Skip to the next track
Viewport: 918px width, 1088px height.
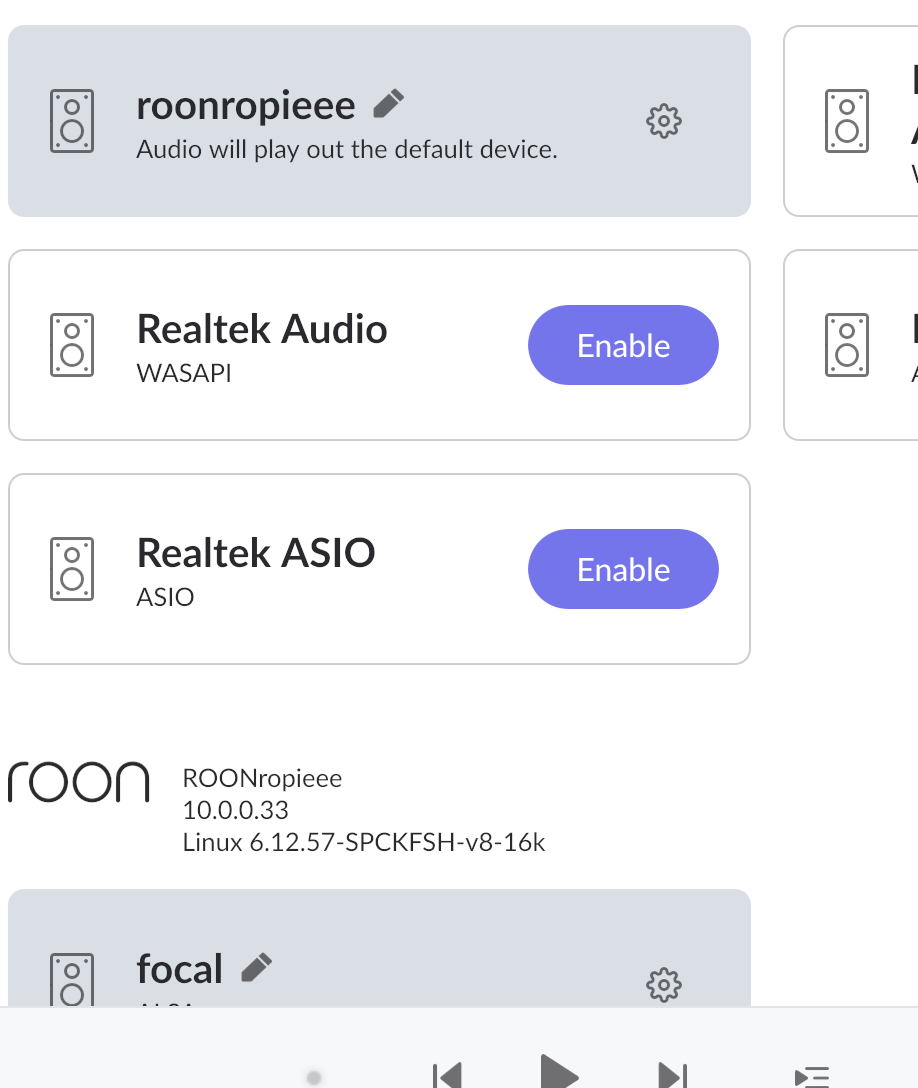pos(672,1075)
